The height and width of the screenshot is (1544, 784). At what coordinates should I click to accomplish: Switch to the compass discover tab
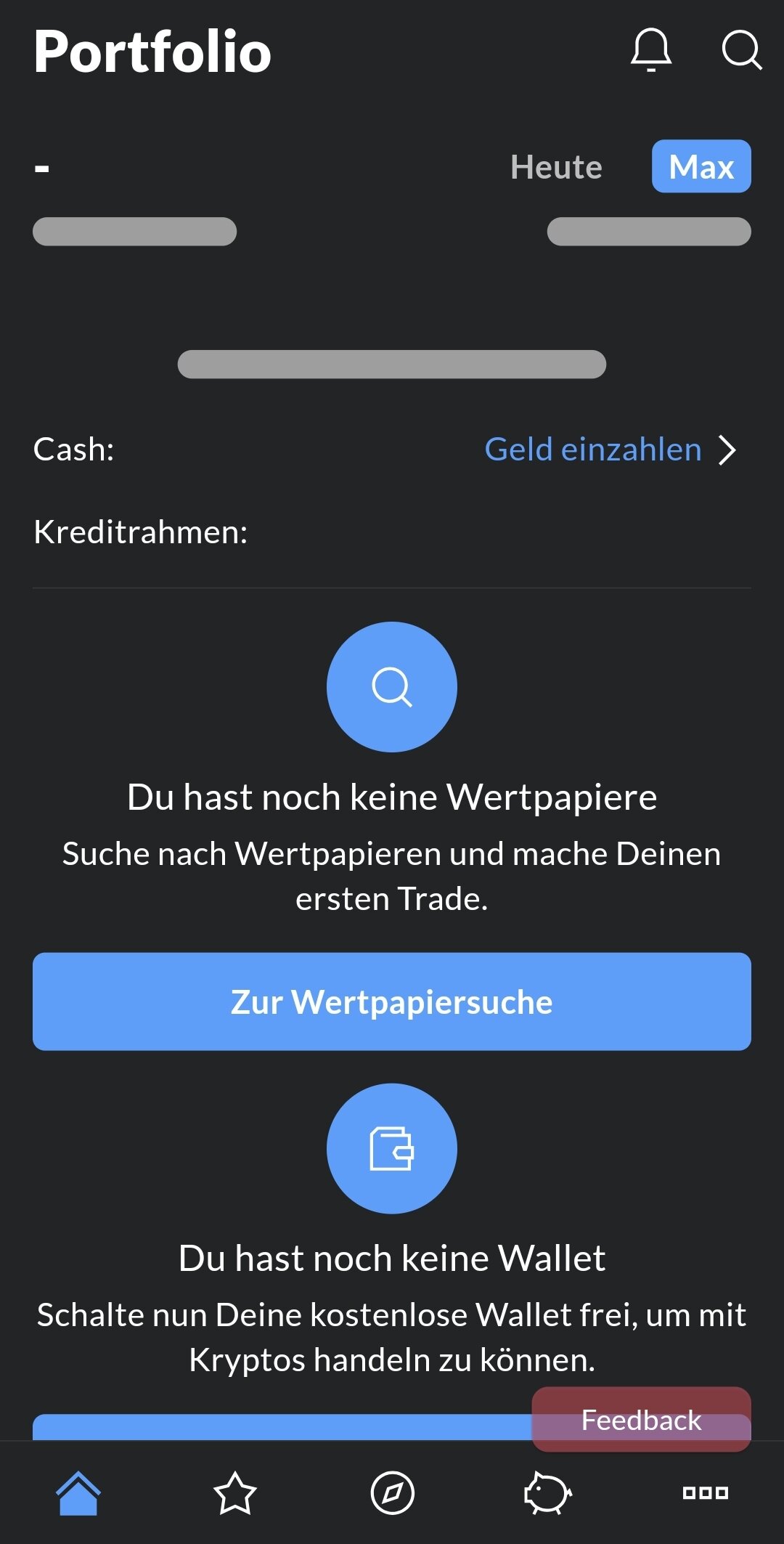tap(392, 1493)
